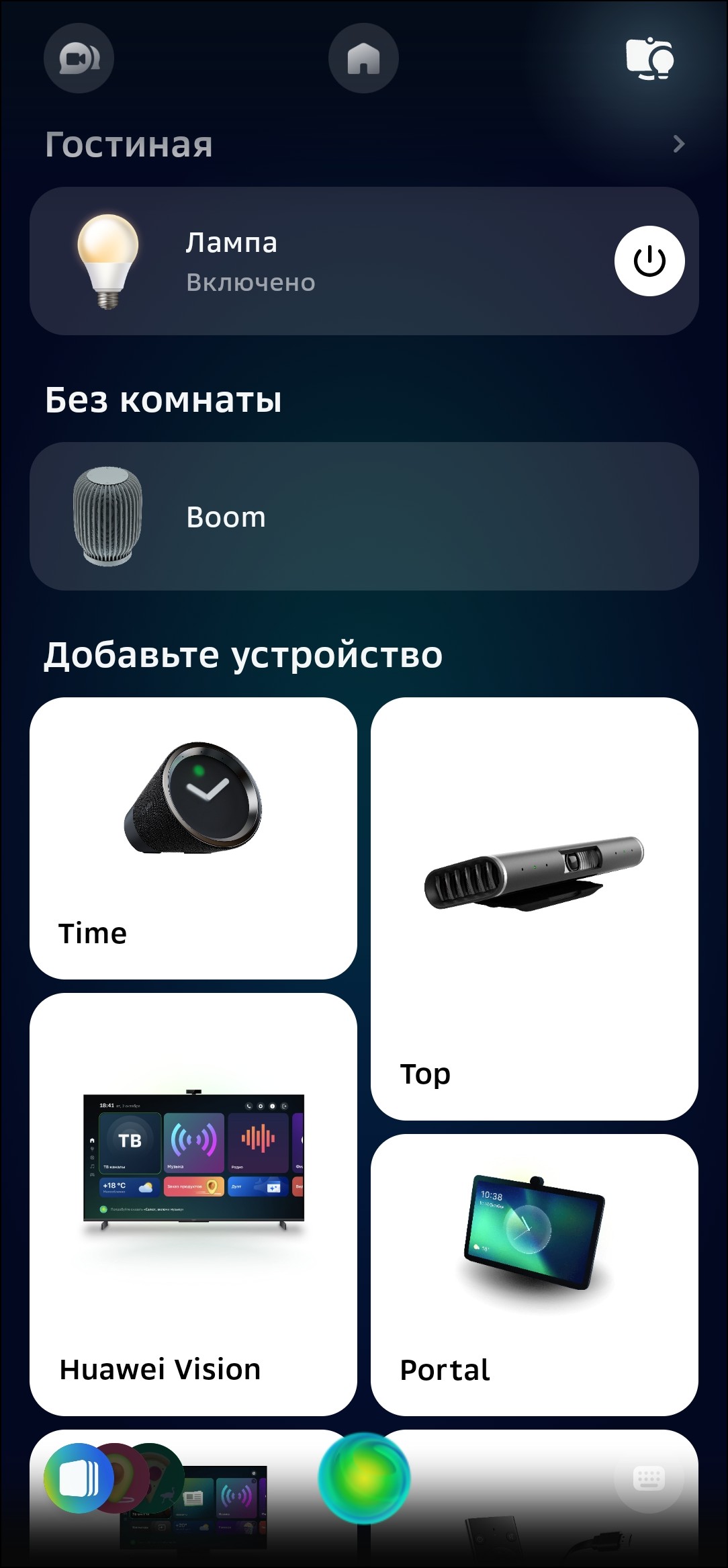Add the Time device
The image size is (728, 1568).
point(193,838)
